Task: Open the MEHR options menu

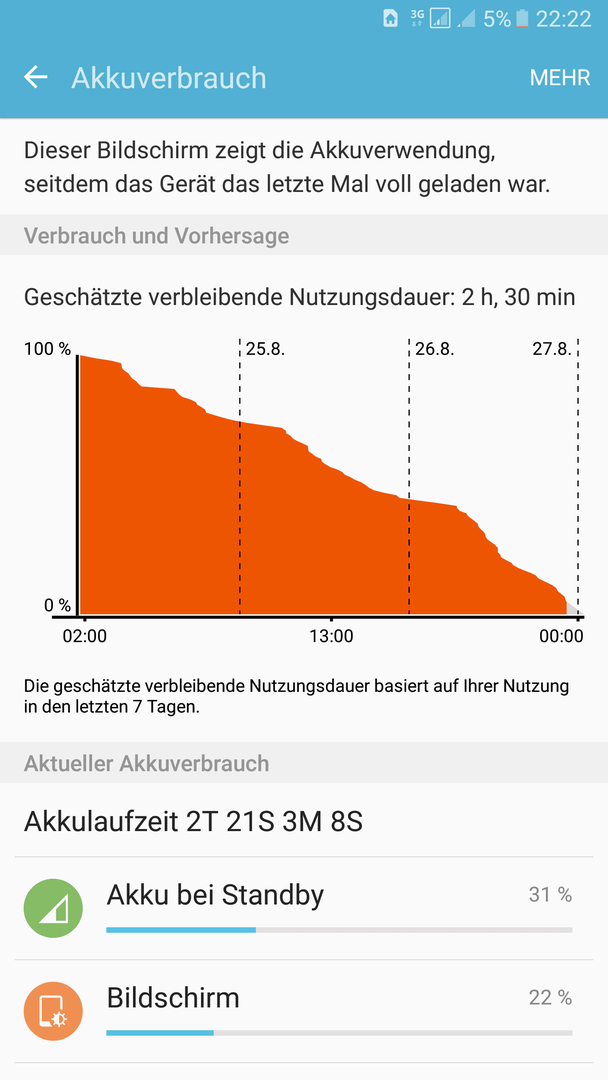Action: (x=560, y=78)
